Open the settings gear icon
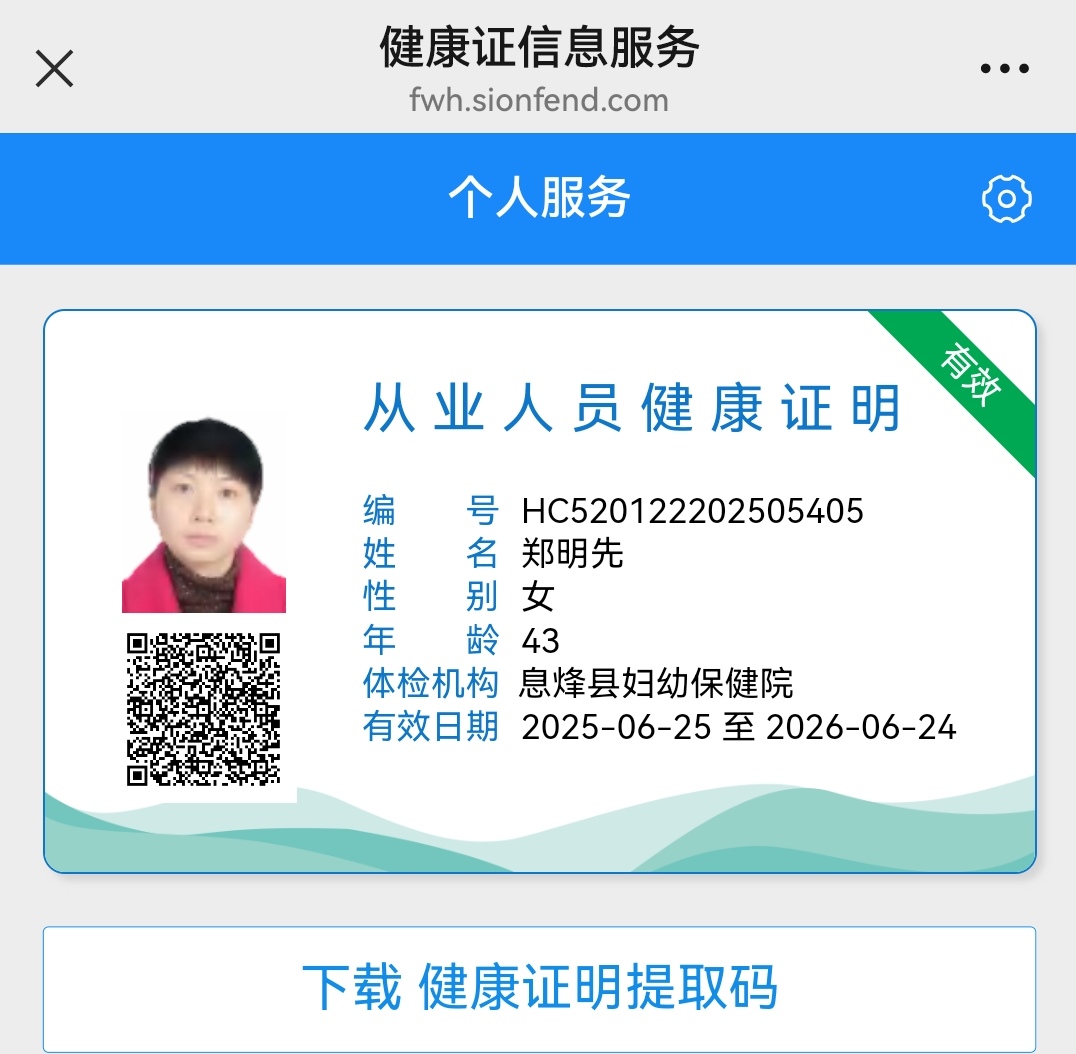The width and height of the screenshot is (1076, 1054). coord(1006,199)
